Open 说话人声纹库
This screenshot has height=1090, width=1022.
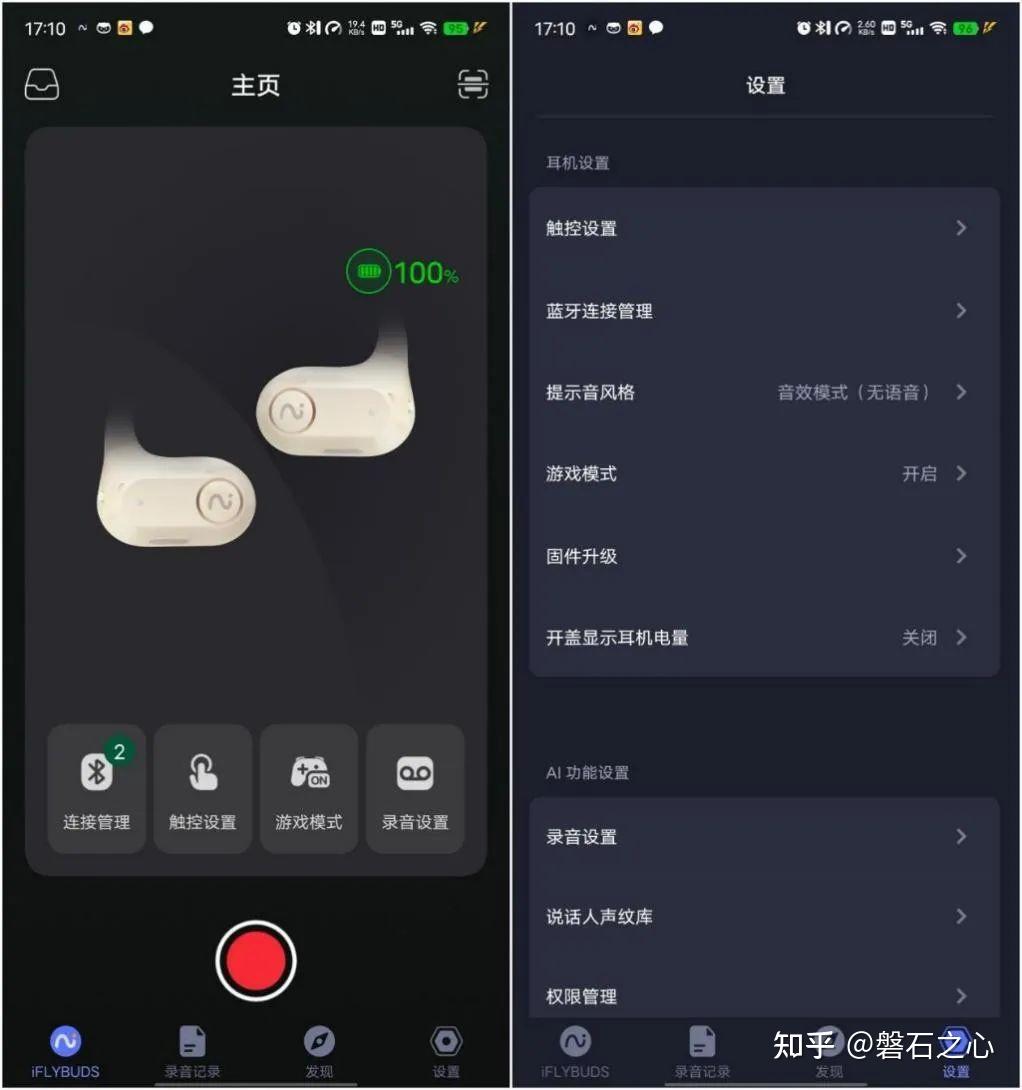[764, 916]
